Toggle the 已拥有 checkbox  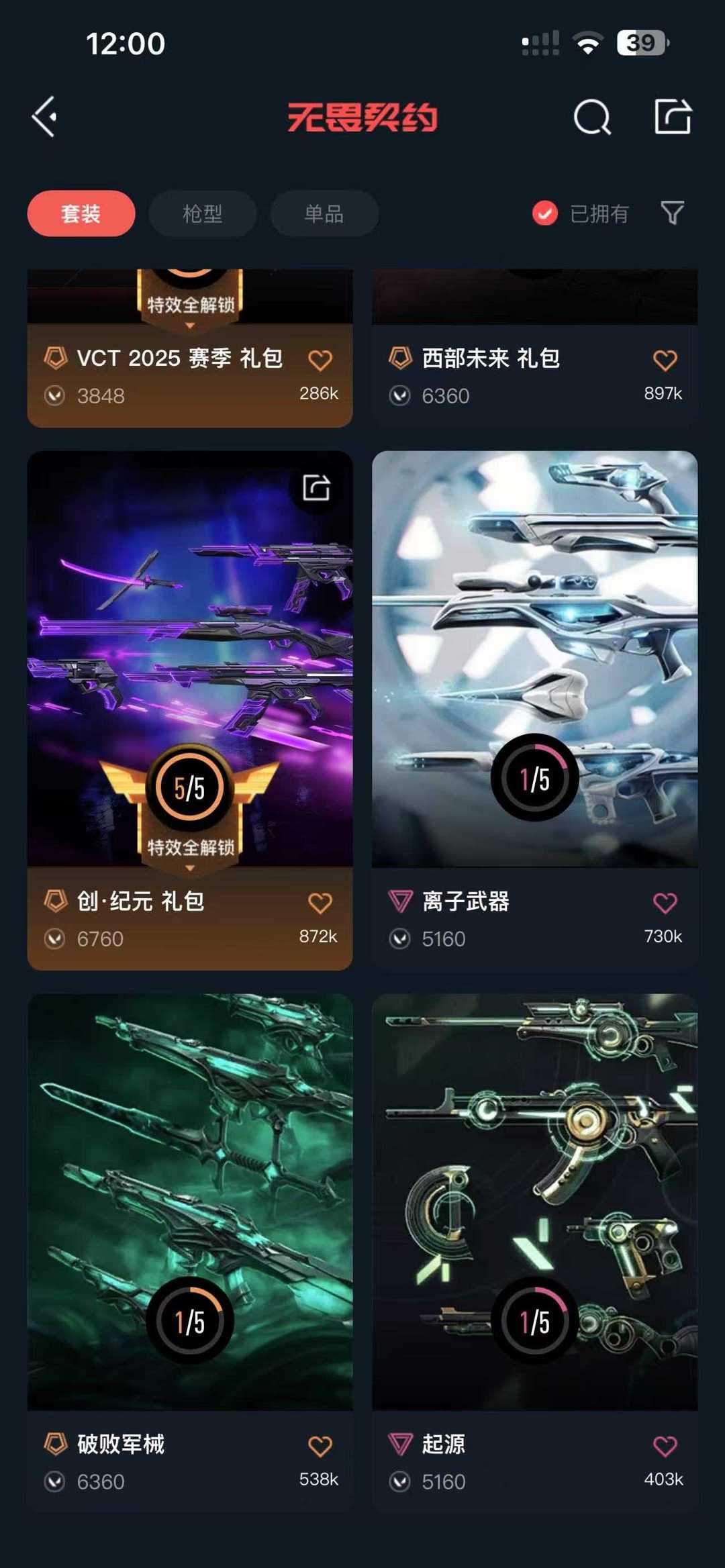click(545, 213)
